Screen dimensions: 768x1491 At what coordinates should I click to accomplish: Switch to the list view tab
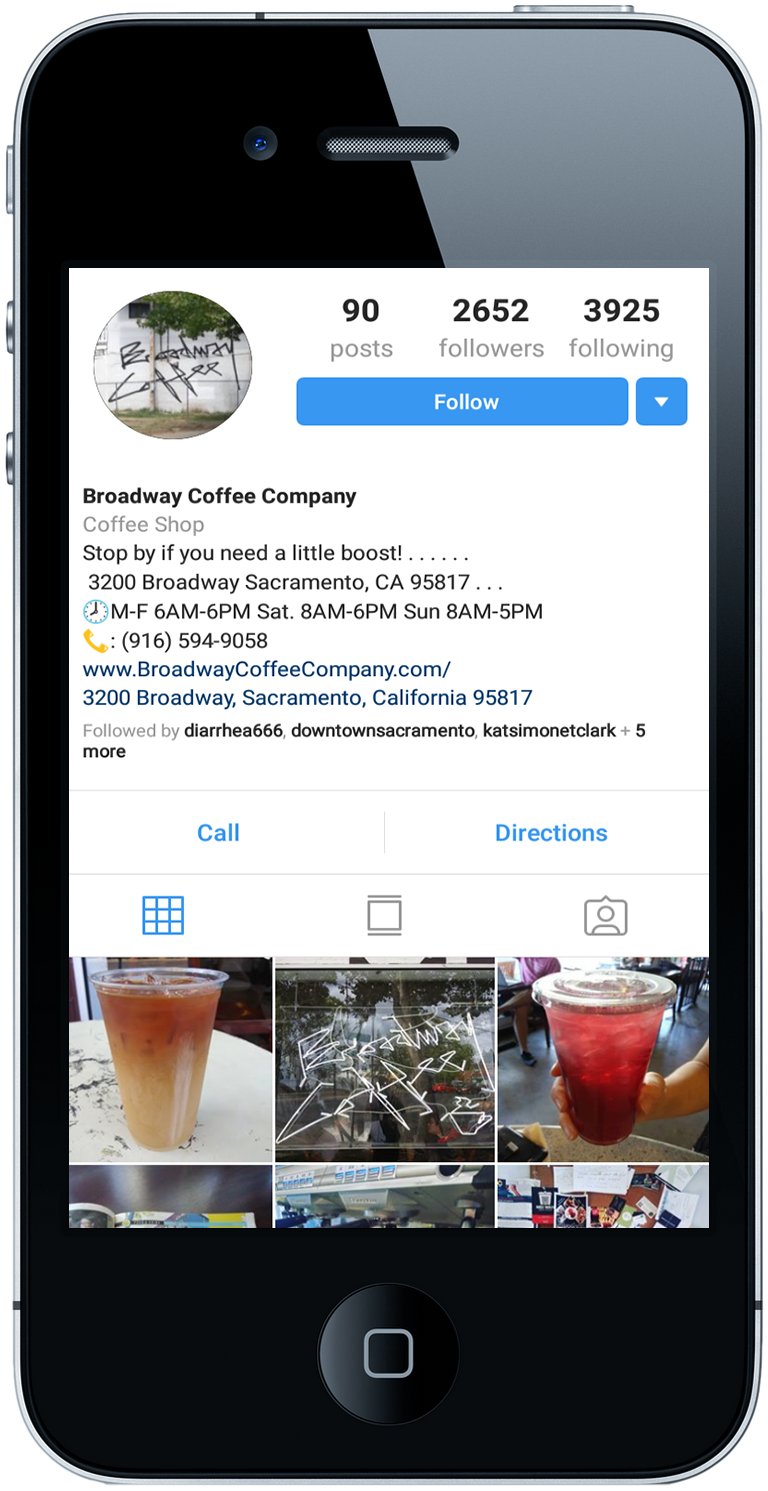tap(384, 915)
